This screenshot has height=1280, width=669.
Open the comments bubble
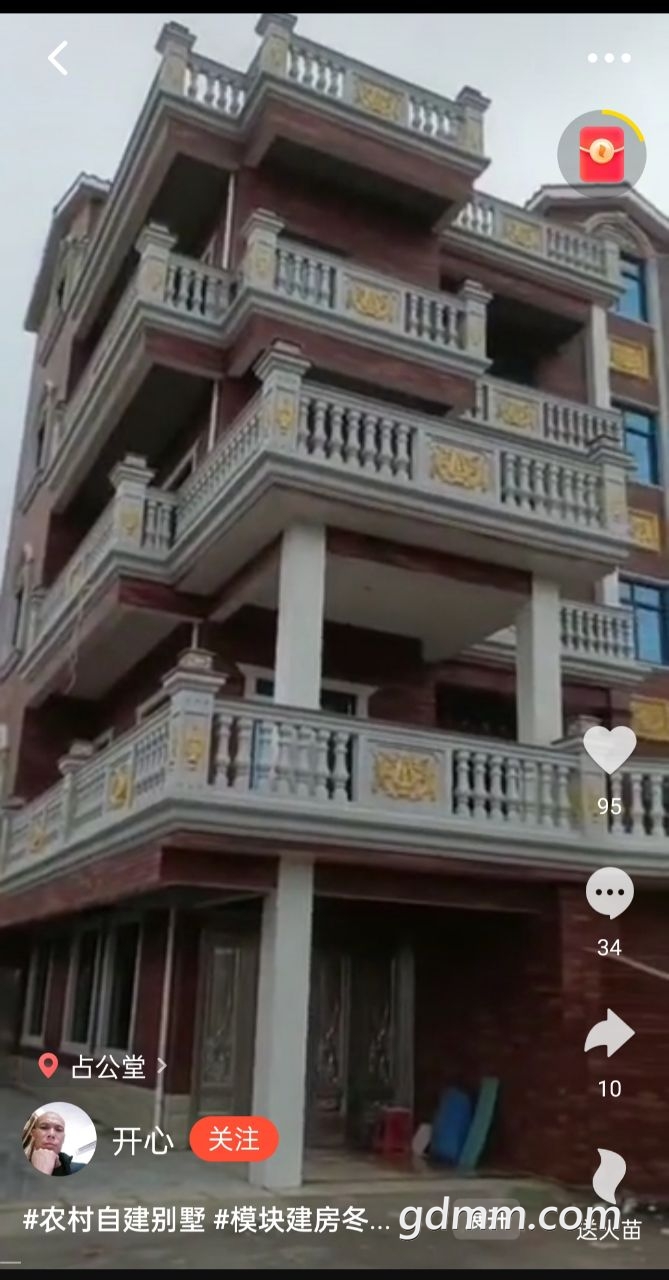[609, 893]
